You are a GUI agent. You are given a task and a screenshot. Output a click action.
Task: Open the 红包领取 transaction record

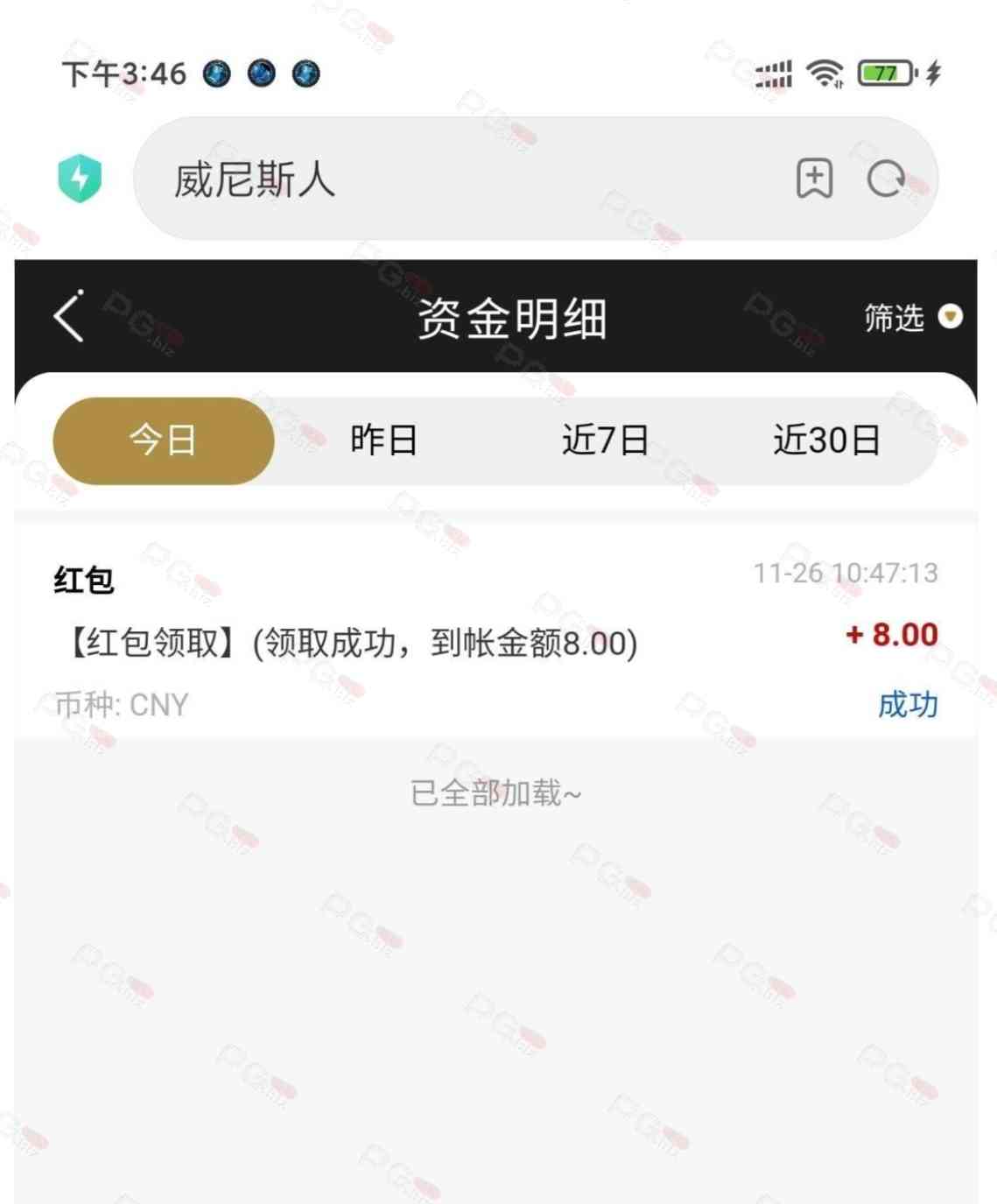point(495,640)
